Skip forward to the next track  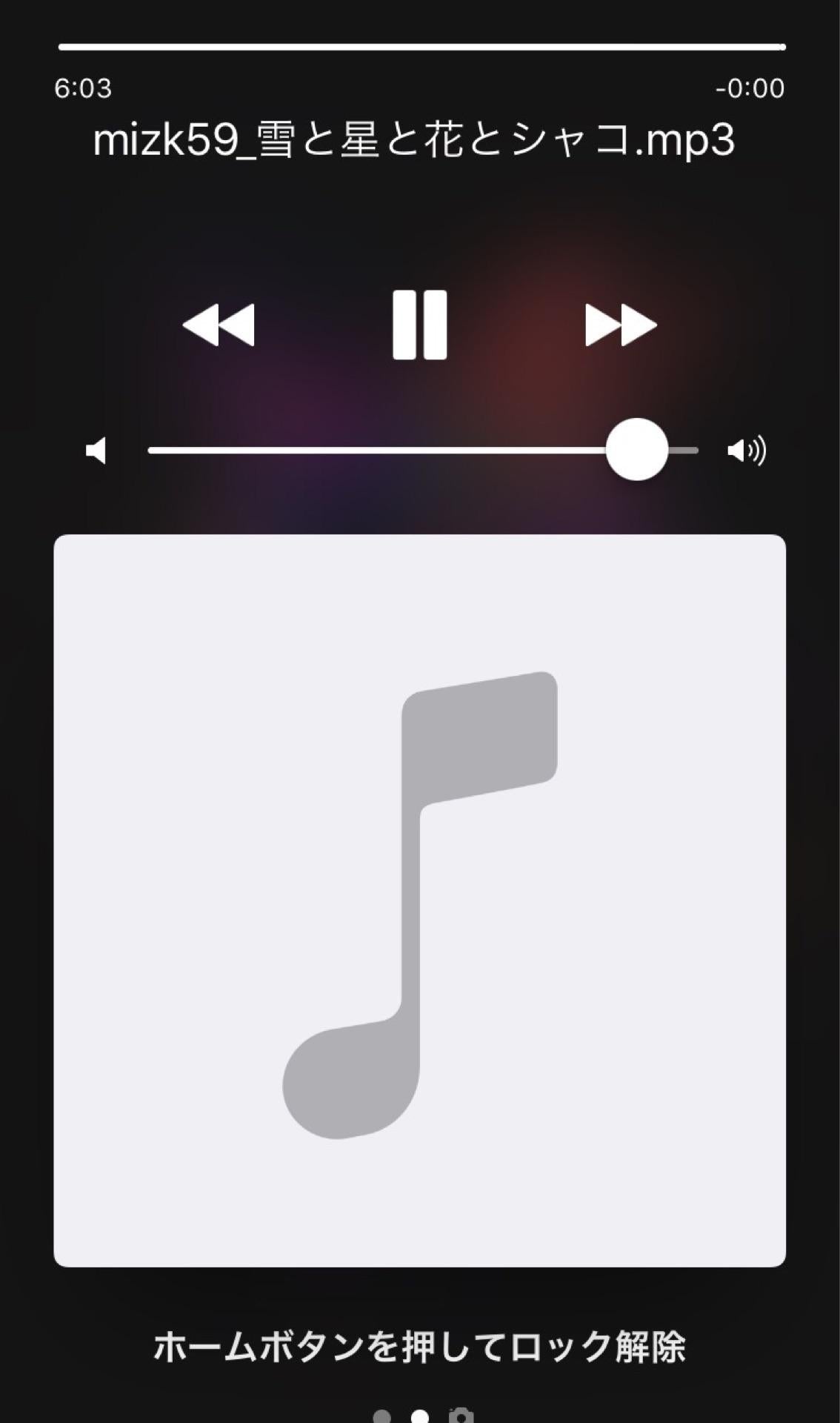click(x=620, y=325)
